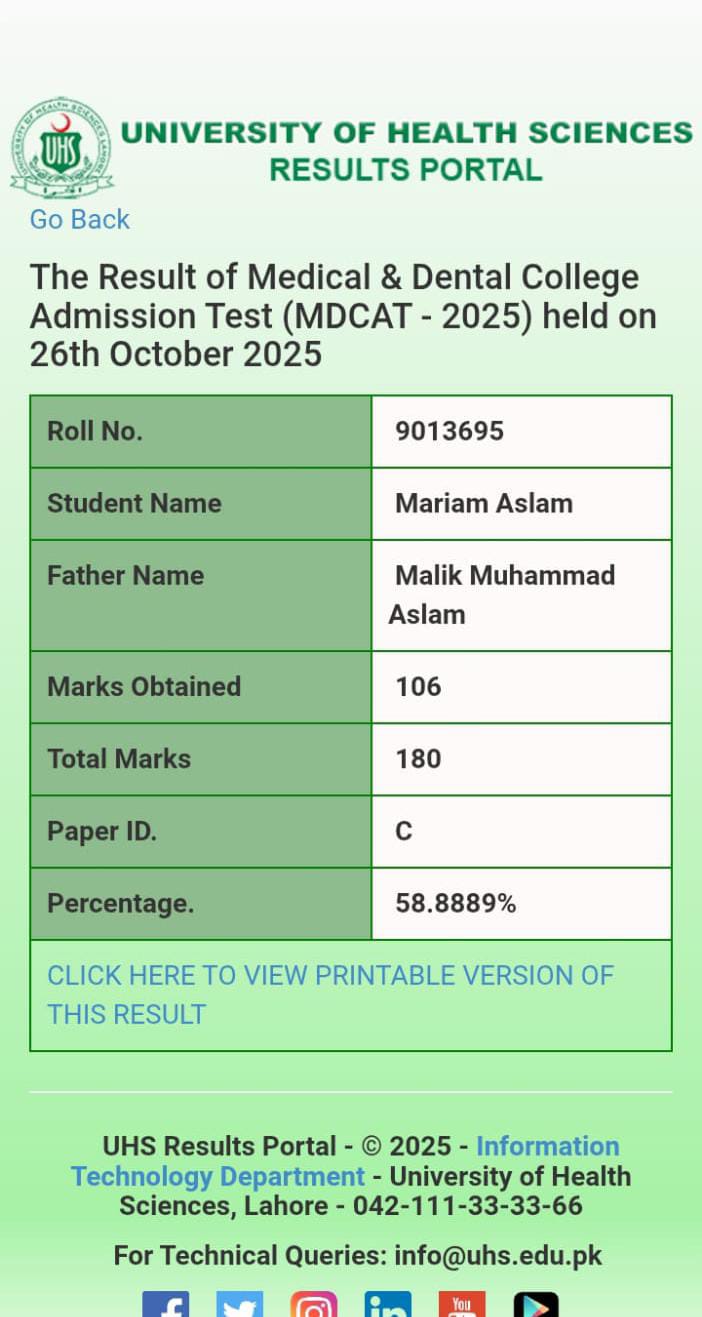
Task: Open the UHS Instagram page
Action: (314, 1305)
